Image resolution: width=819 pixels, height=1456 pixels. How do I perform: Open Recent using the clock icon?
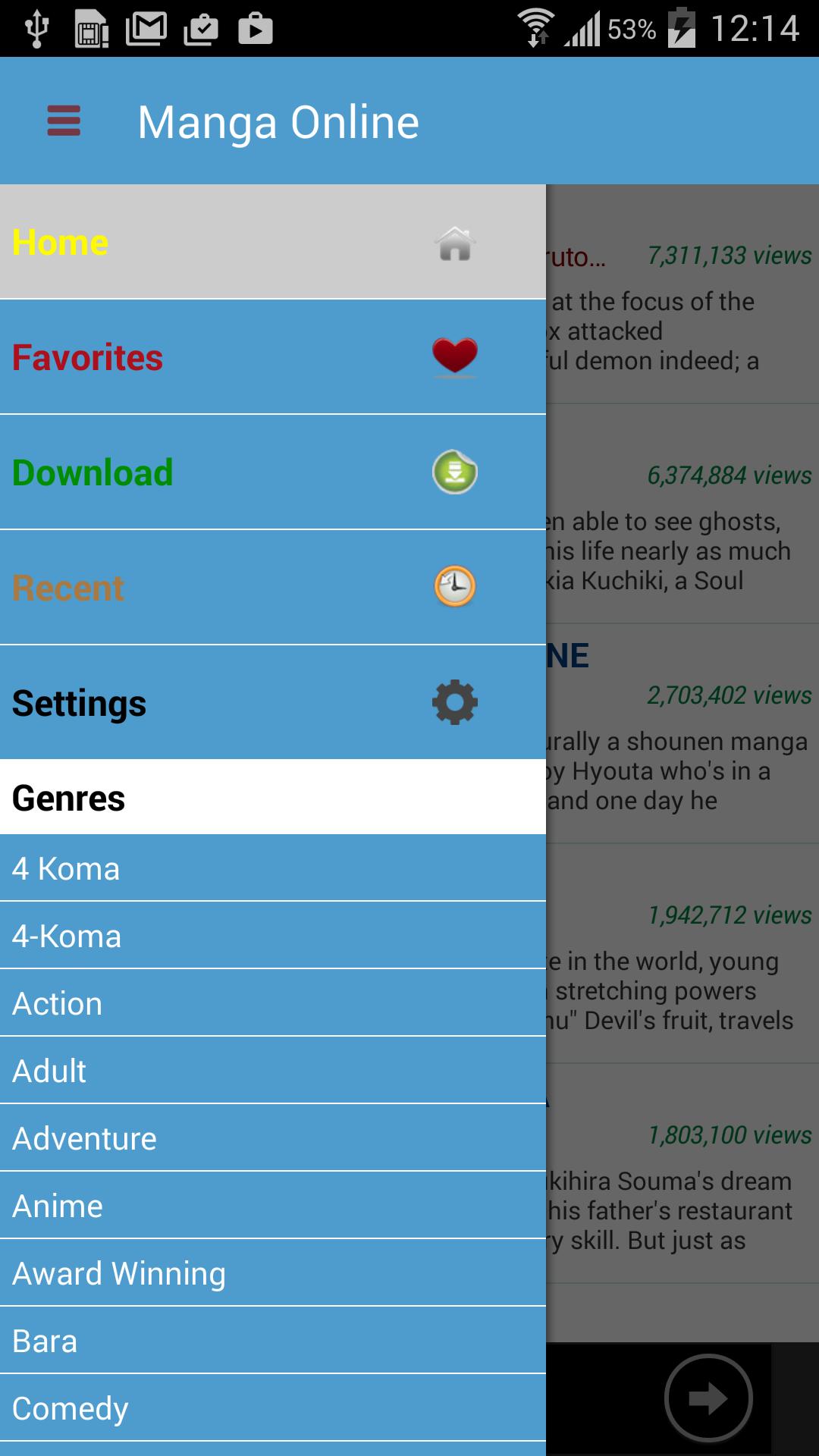pyautogui.click(x=453, y=586)
